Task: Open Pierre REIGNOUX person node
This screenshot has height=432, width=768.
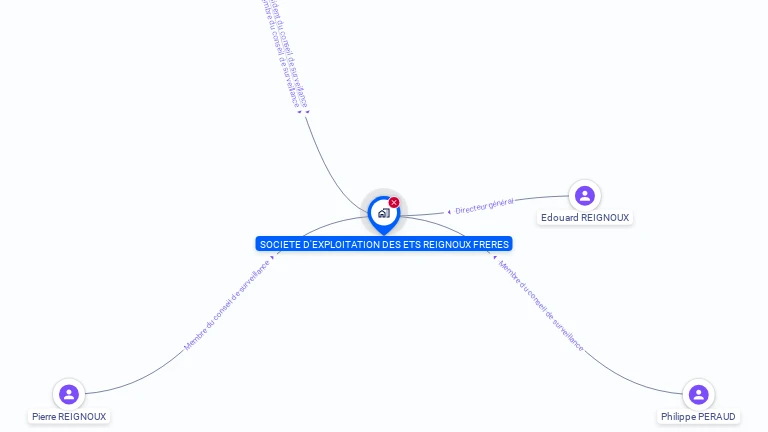Action: tap(69, 394)
